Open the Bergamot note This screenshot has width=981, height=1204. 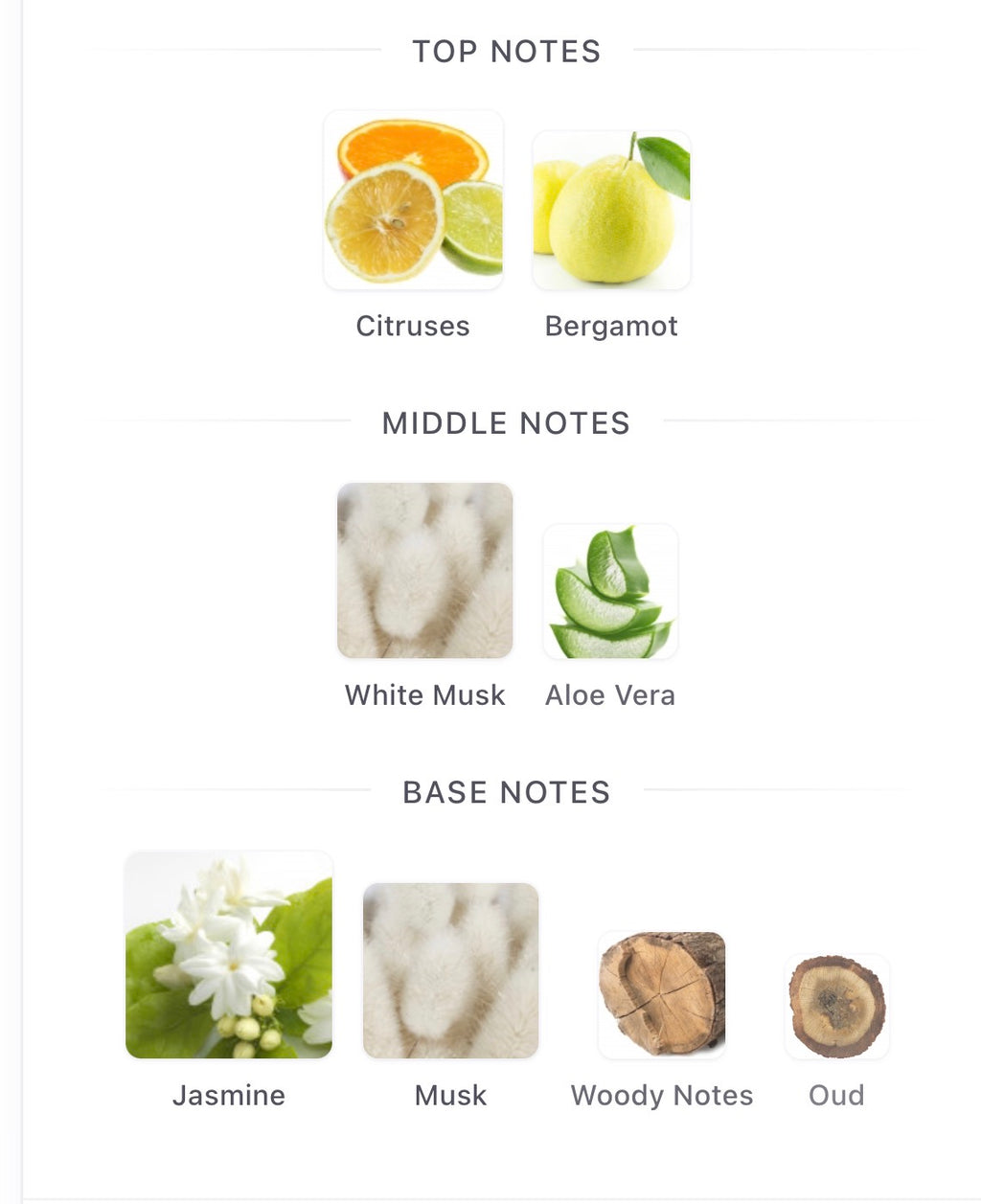point(611,211)
